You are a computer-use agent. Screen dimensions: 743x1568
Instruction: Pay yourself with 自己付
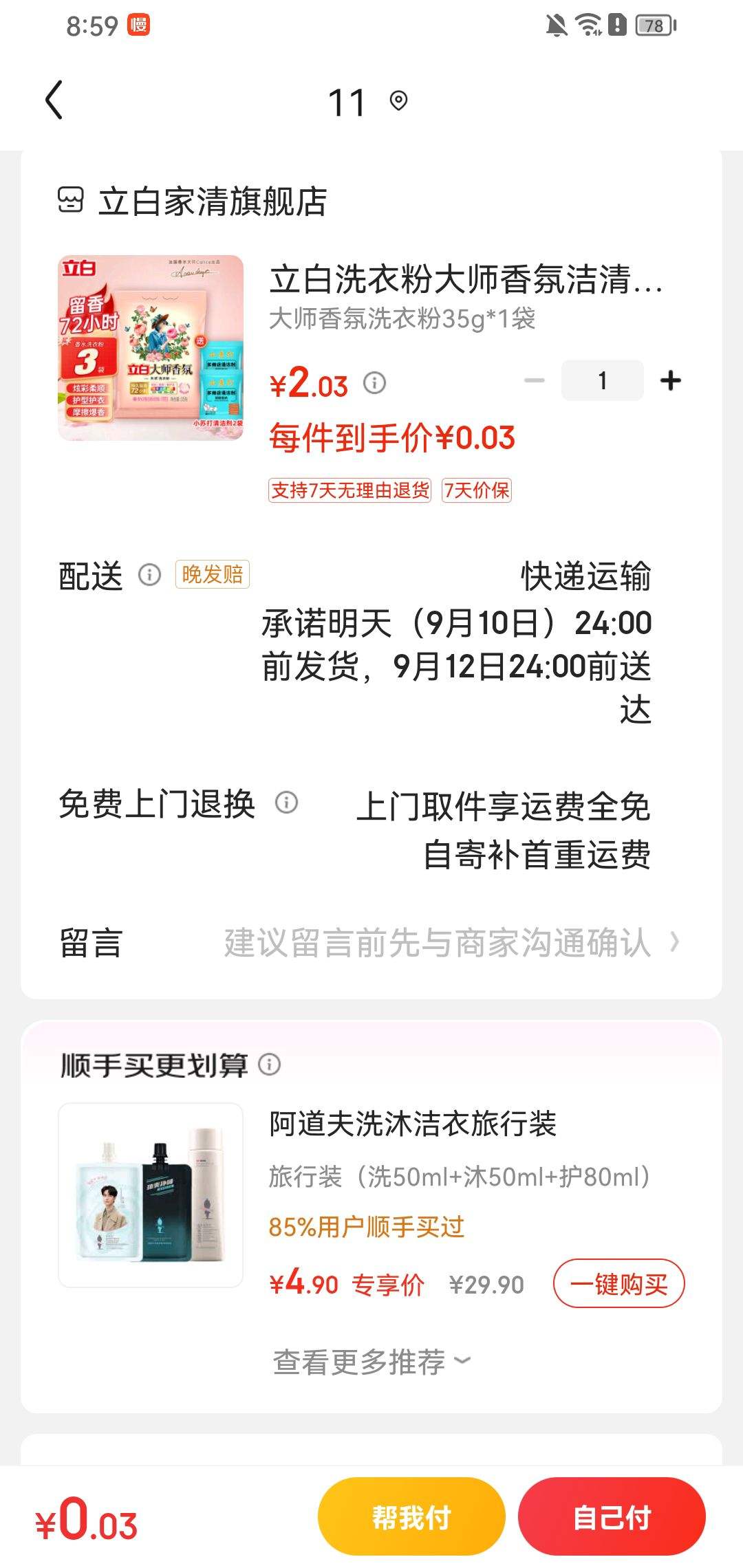[x=612, y=1516]
